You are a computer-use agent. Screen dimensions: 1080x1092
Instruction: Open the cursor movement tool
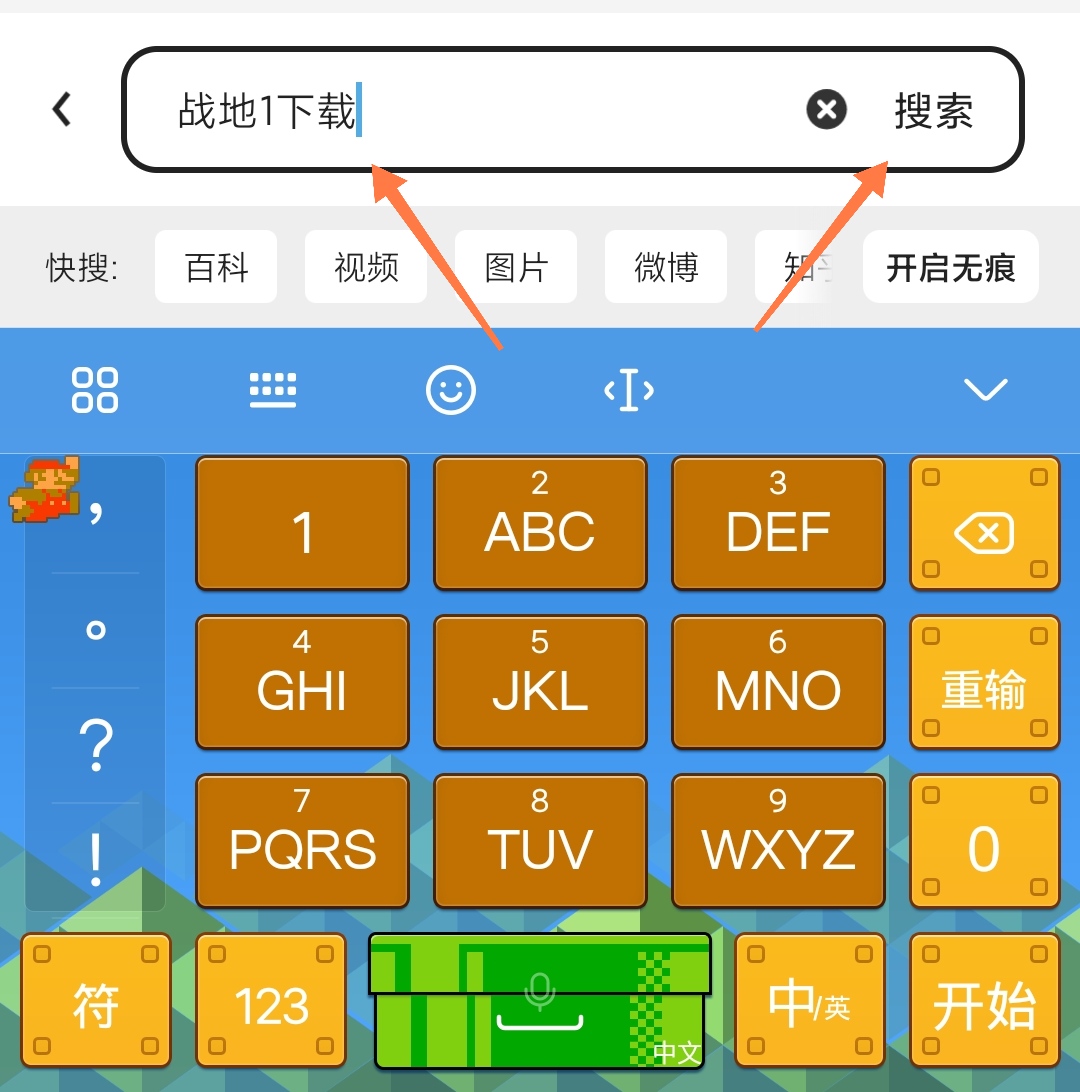(629, 390)
